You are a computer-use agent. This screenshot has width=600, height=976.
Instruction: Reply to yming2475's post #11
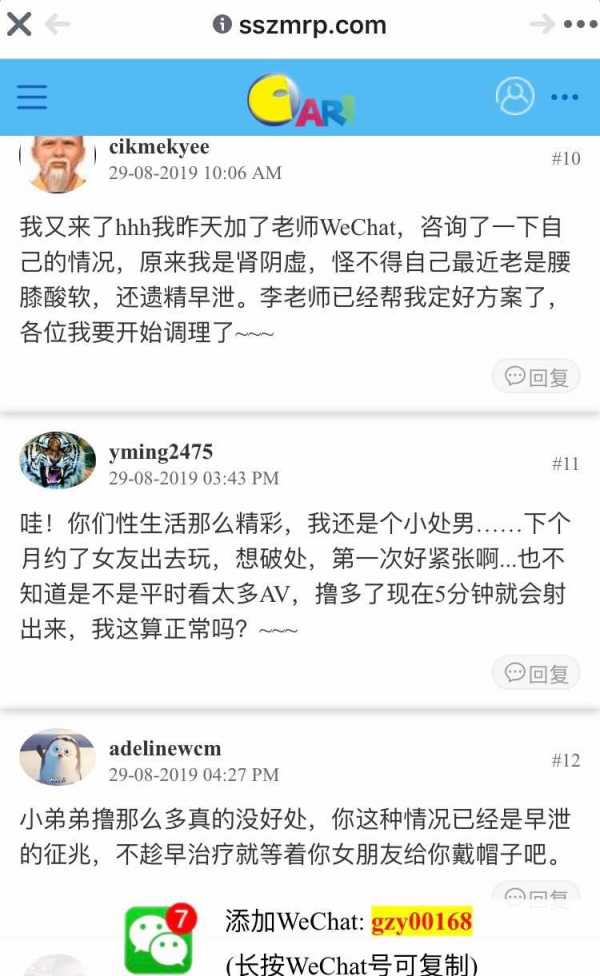[x=536, y=673]
